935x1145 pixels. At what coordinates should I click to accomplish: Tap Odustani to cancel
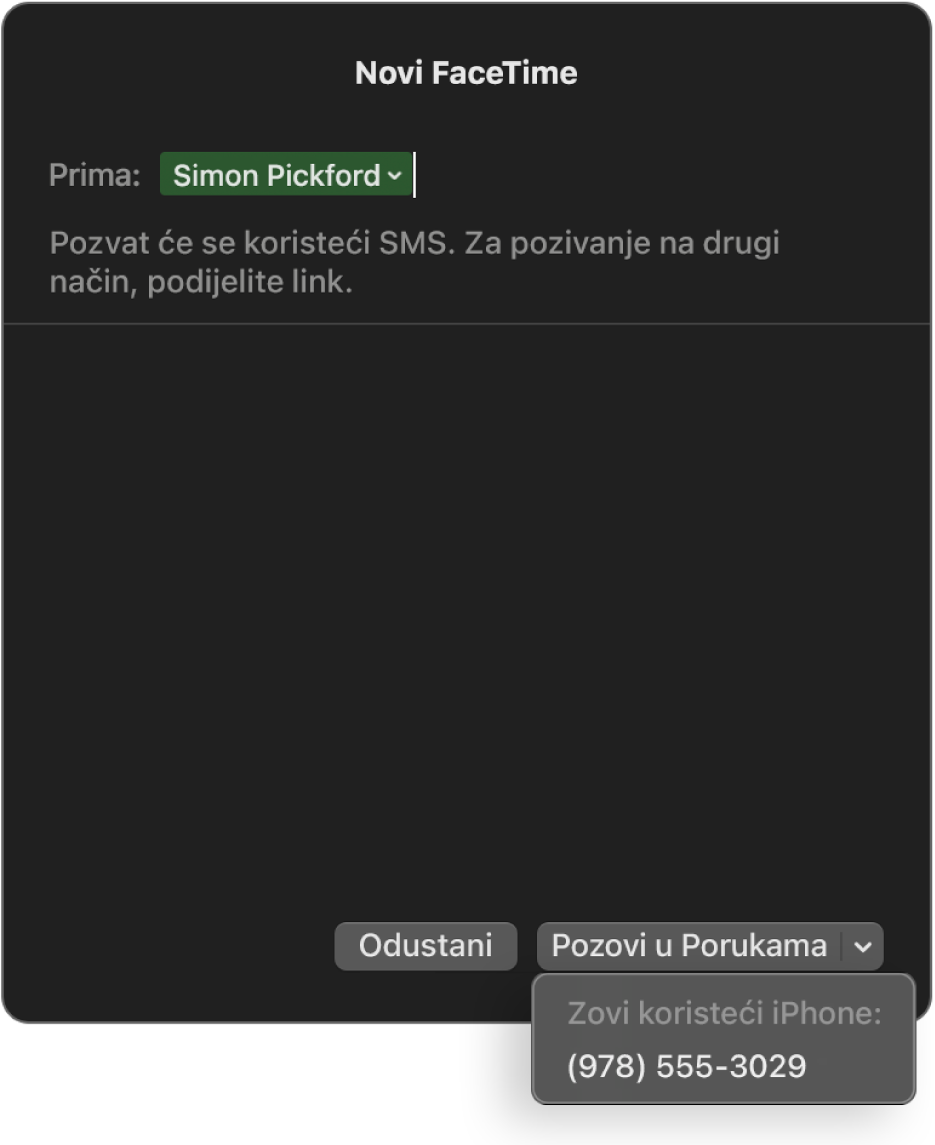(426, 946)
